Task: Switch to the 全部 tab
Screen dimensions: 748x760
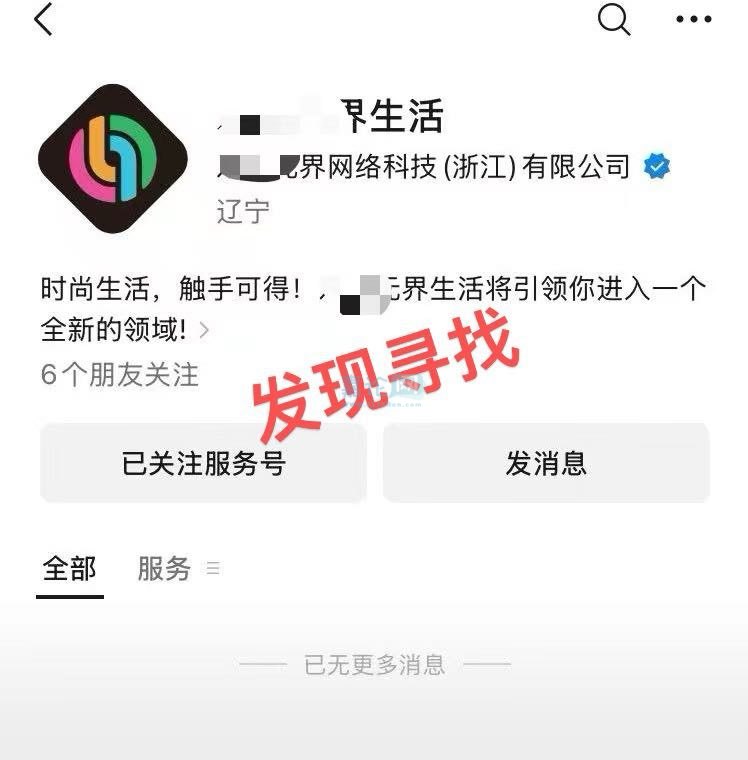Action: (70, 569)
